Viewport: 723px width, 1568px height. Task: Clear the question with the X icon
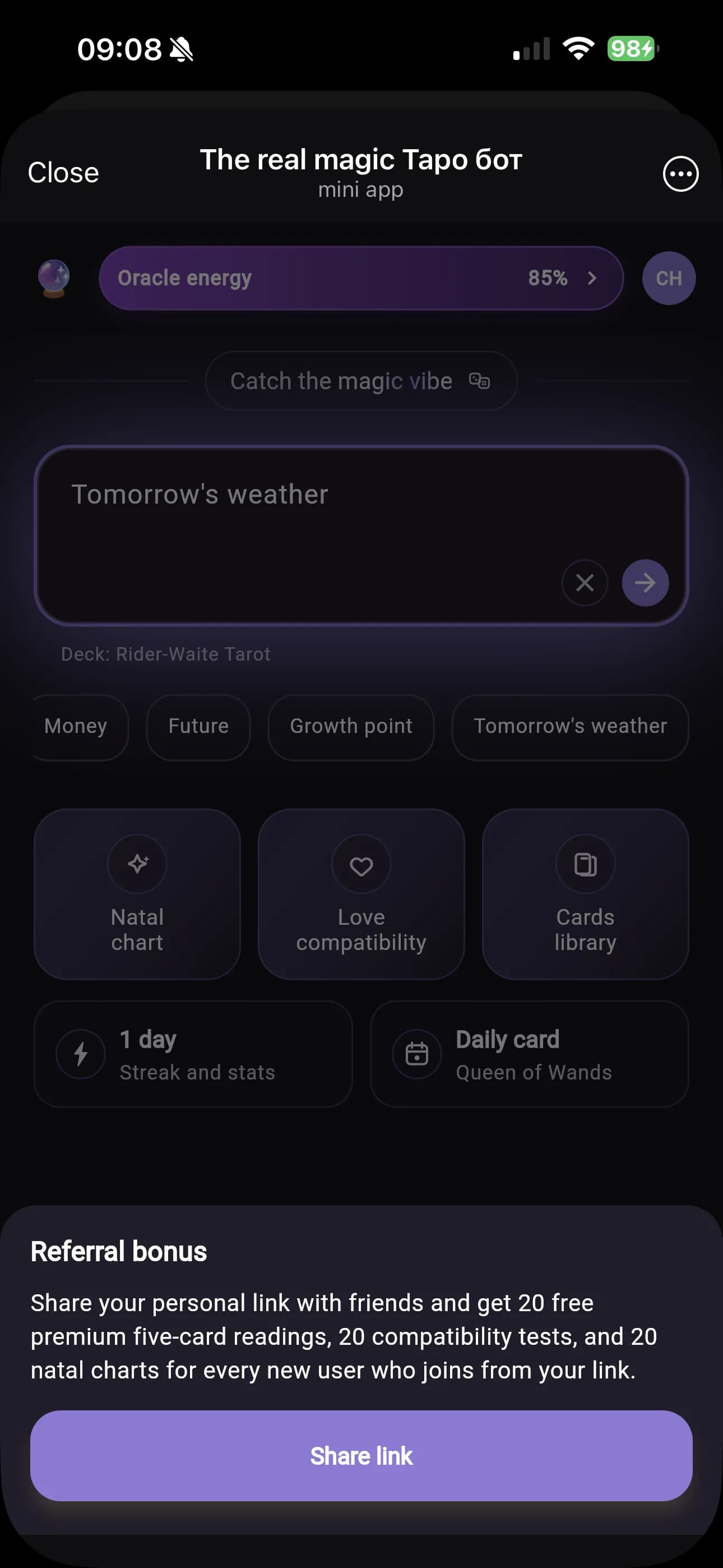click(584, 583)
